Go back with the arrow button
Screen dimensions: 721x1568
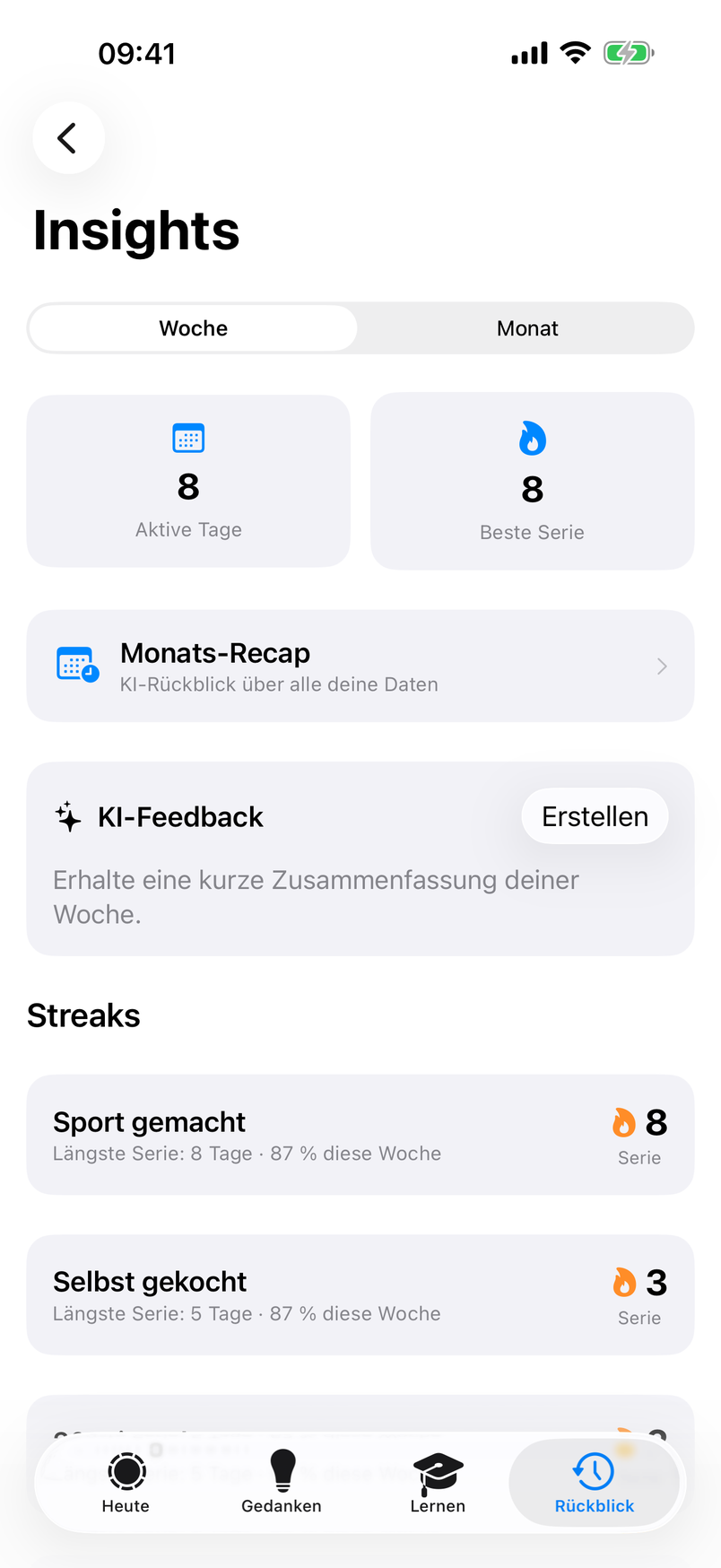tap(68, 138)
